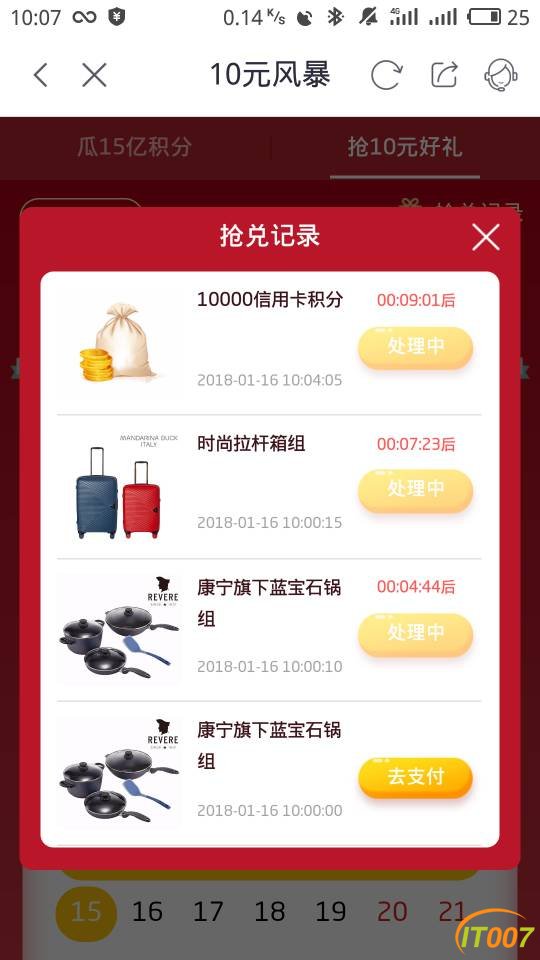540x960 pixels.
Task: Select the 抢10元好礼 tab
Action: 405,148
